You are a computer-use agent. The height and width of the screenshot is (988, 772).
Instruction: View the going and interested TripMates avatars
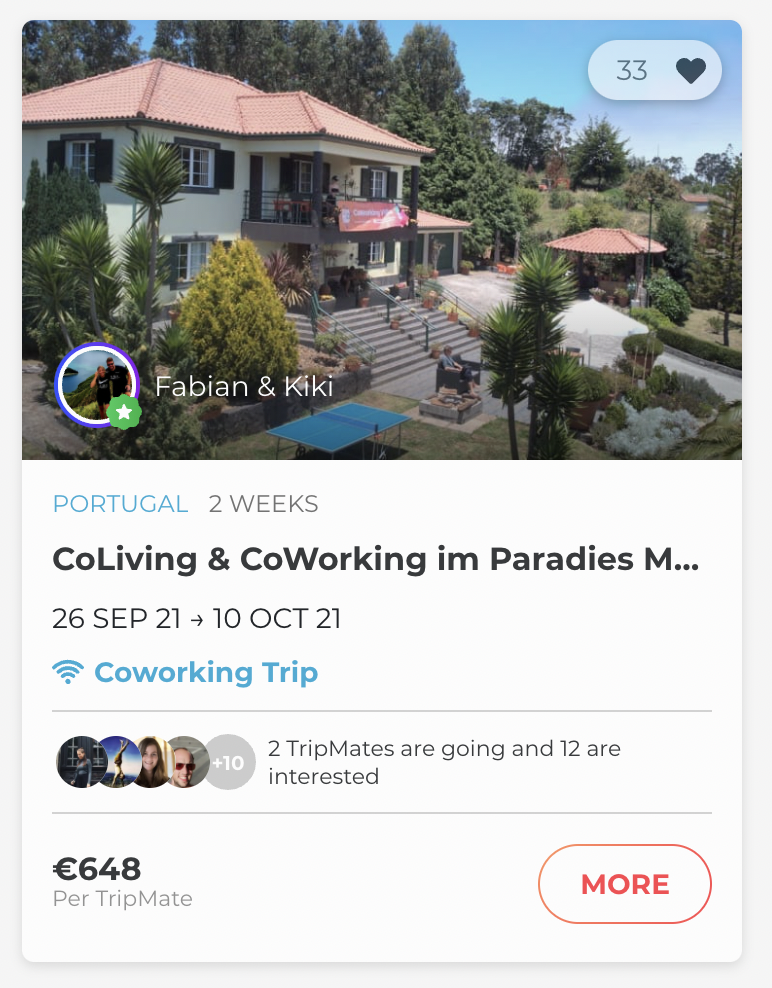coord(154,762)
